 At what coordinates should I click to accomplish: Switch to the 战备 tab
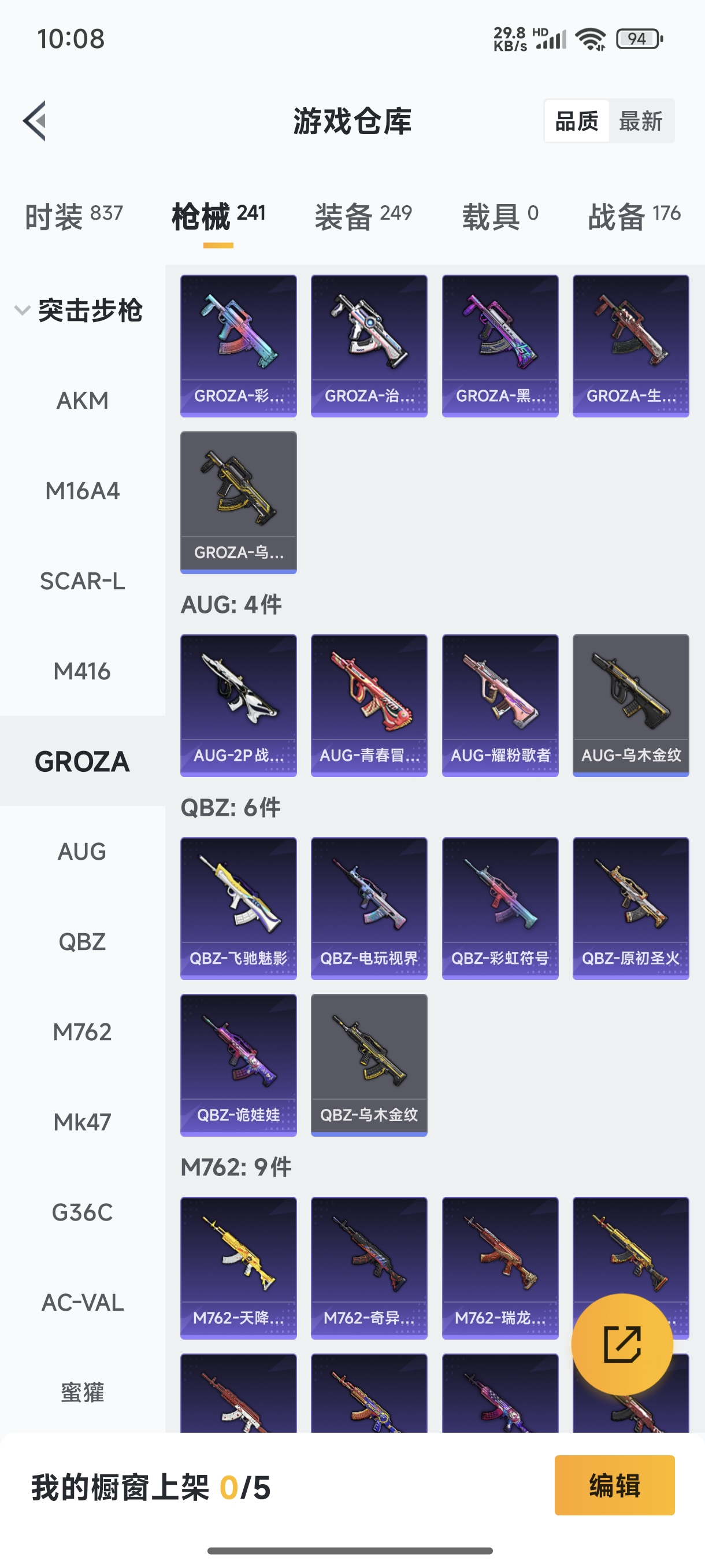[634, 216]
